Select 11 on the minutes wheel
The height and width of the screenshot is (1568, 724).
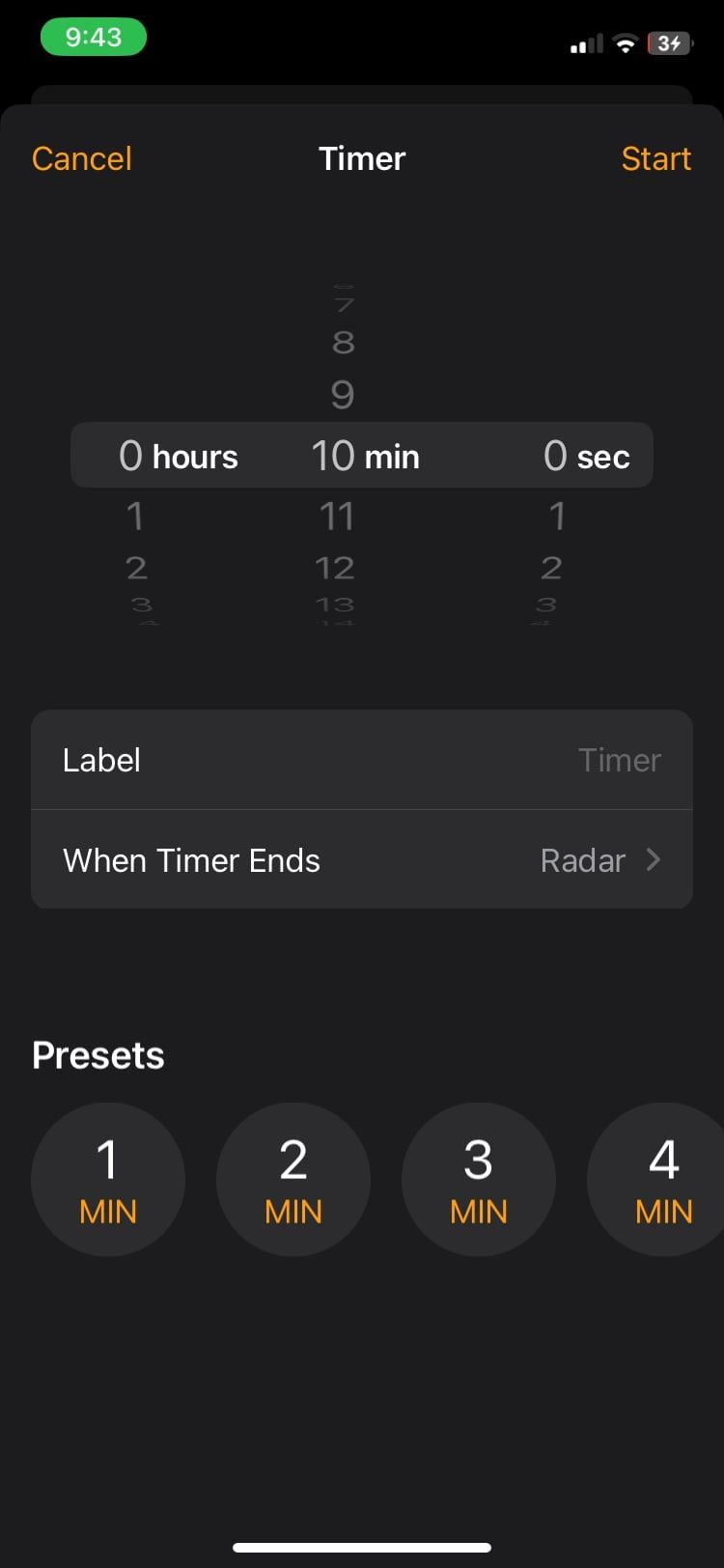(x=336, y=516)
